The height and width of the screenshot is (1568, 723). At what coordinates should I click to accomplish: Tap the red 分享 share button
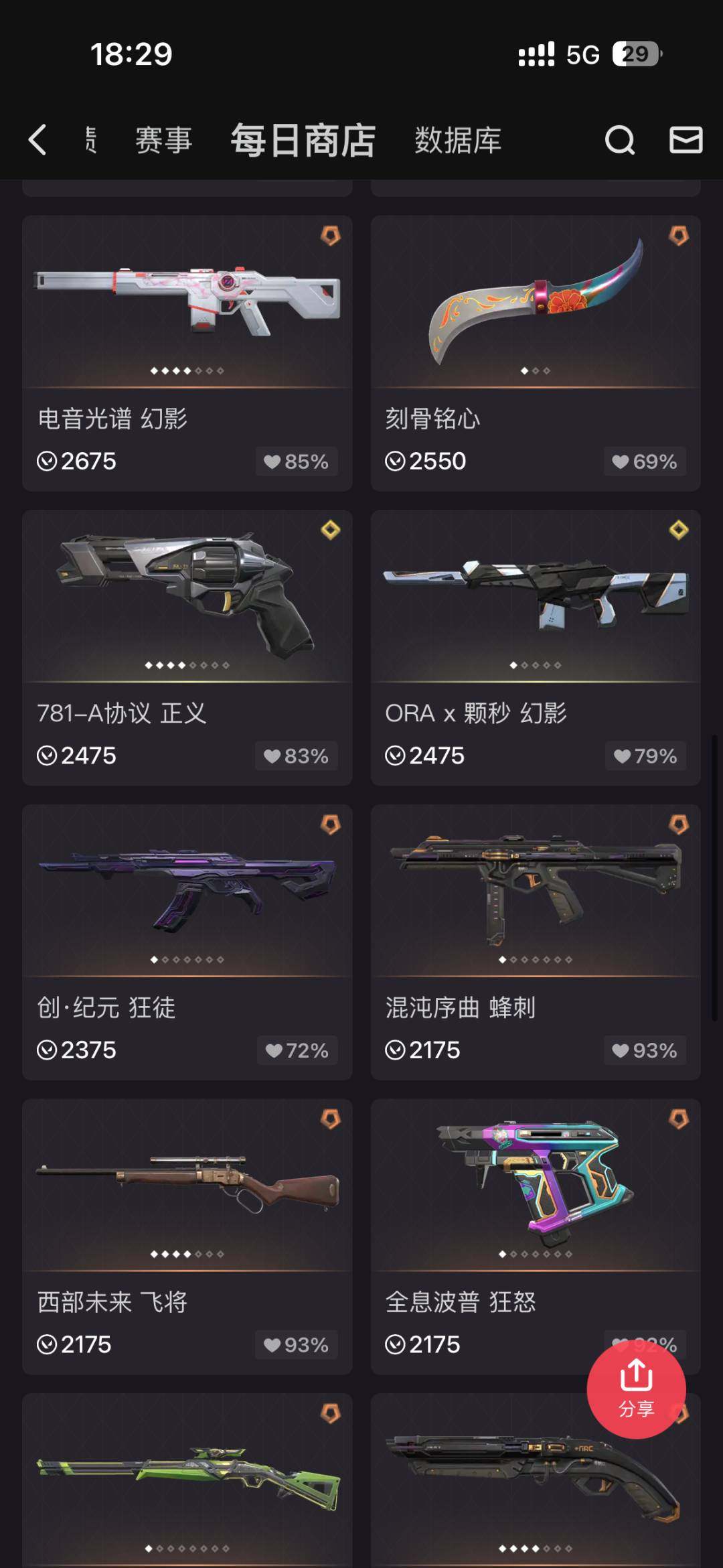[636, 1390]
